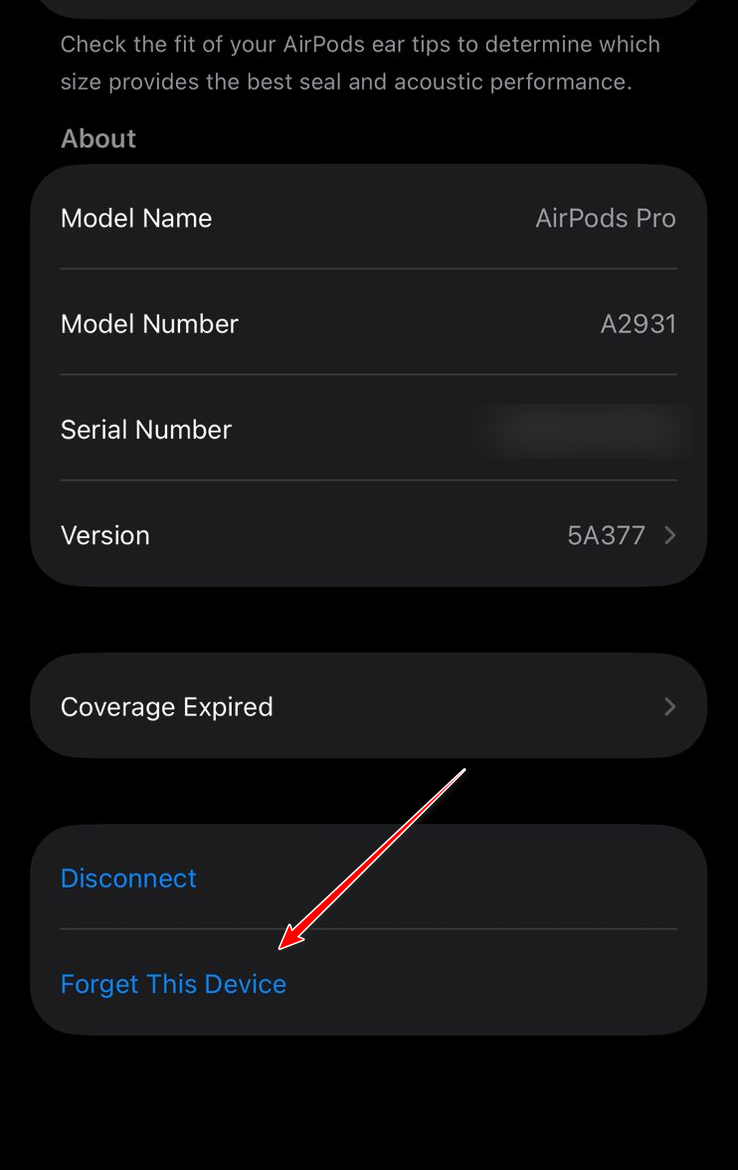Open the Coverage Expired row

point(368,706)
